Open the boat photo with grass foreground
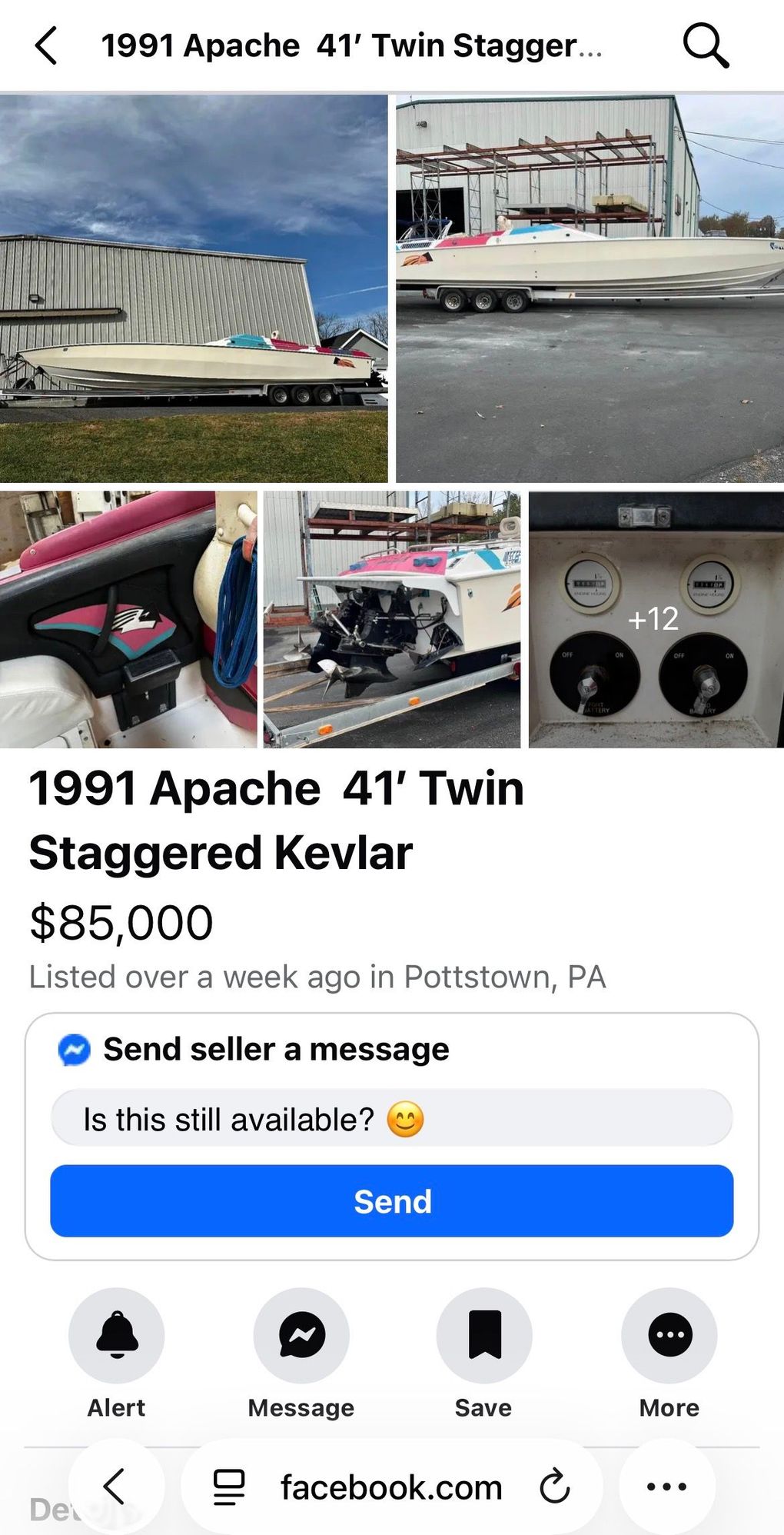Screen dimensions: 784x1535 pyautogui.click(x=194, y=288)
